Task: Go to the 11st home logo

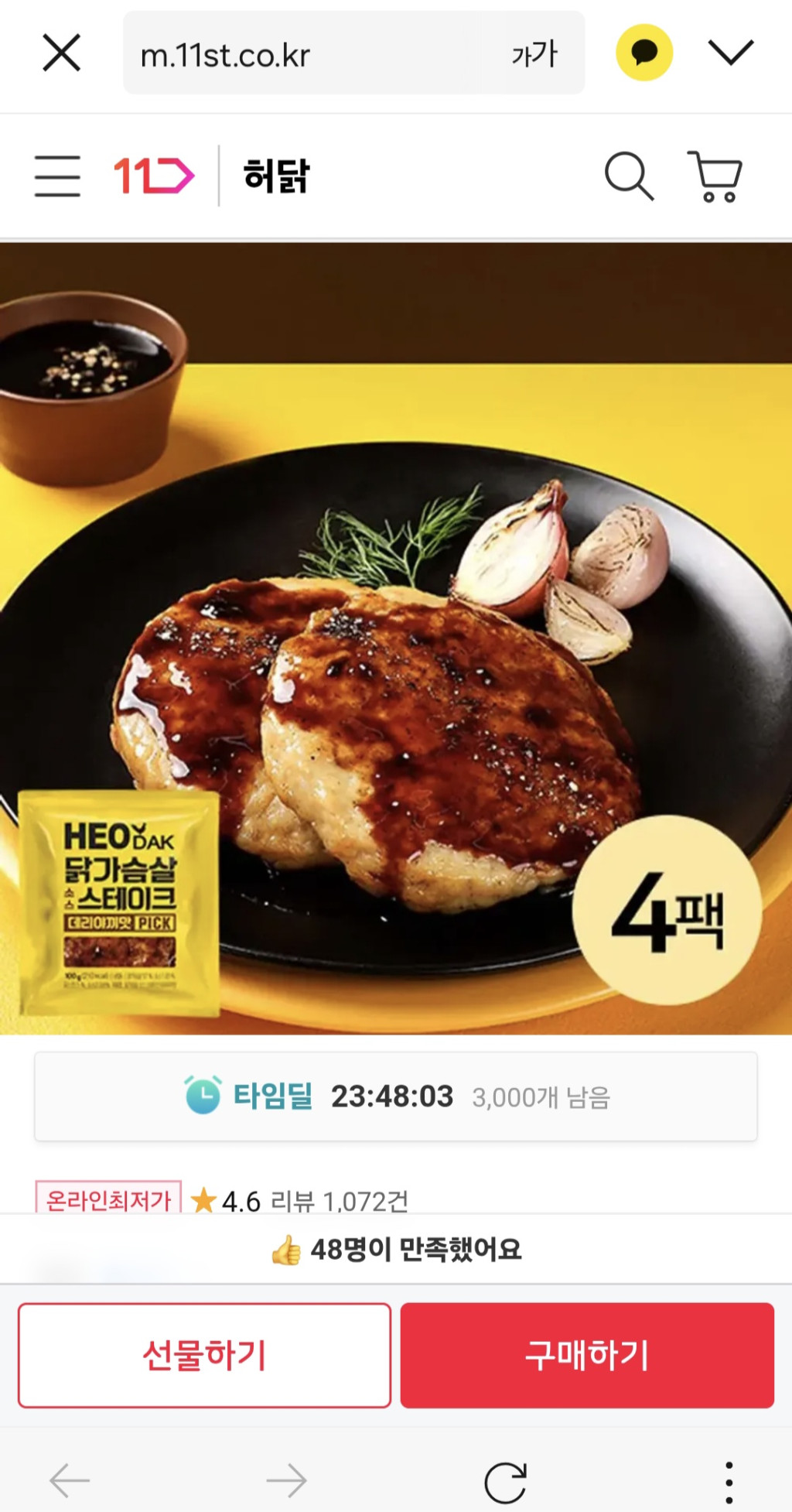Action: coord(154,176)
